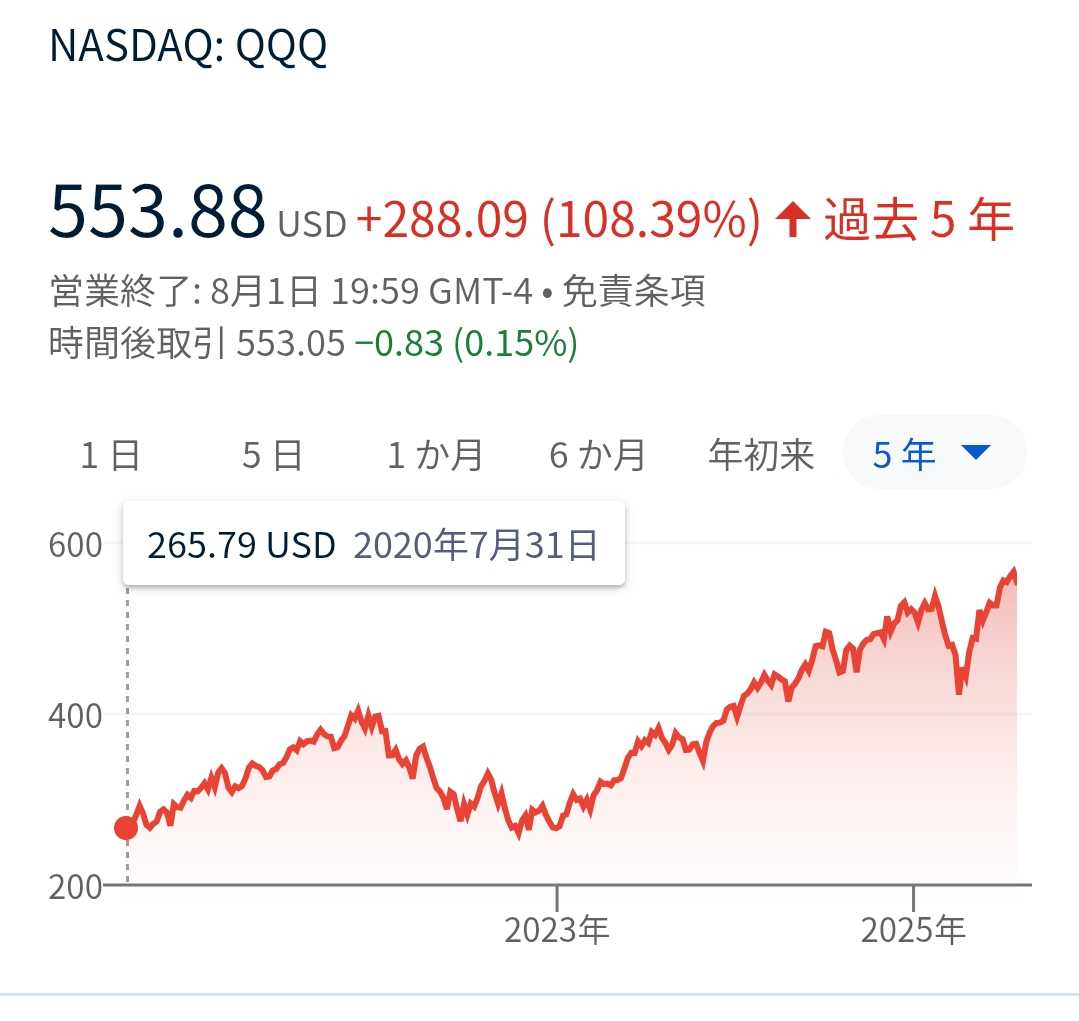Show the 1か月 chart range
The height and width of the screenshot is (1021, 1079).
tap(435, 455)
